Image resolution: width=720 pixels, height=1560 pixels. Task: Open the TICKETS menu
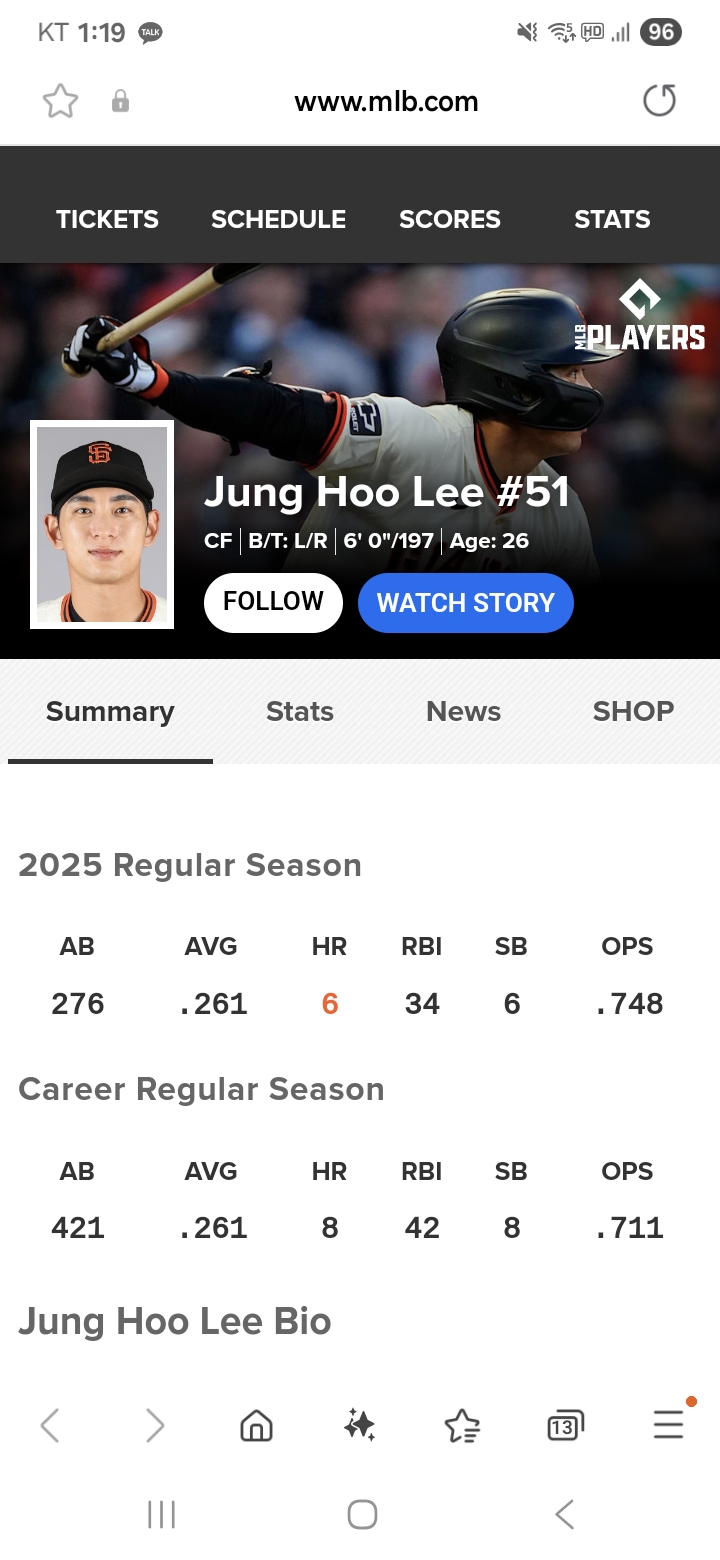click(107, 220)
